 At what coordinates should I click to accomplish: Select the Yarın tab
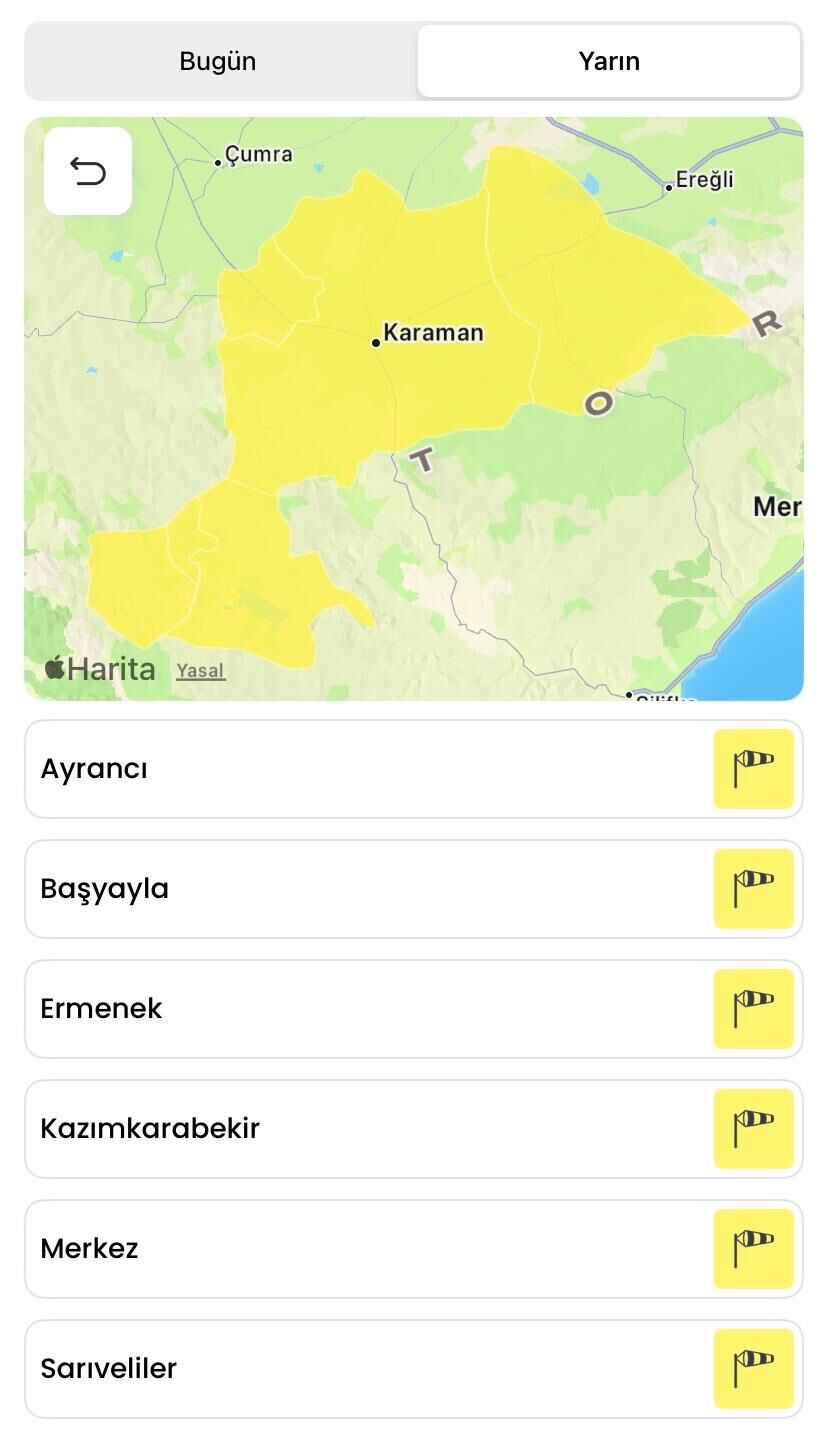609,61
